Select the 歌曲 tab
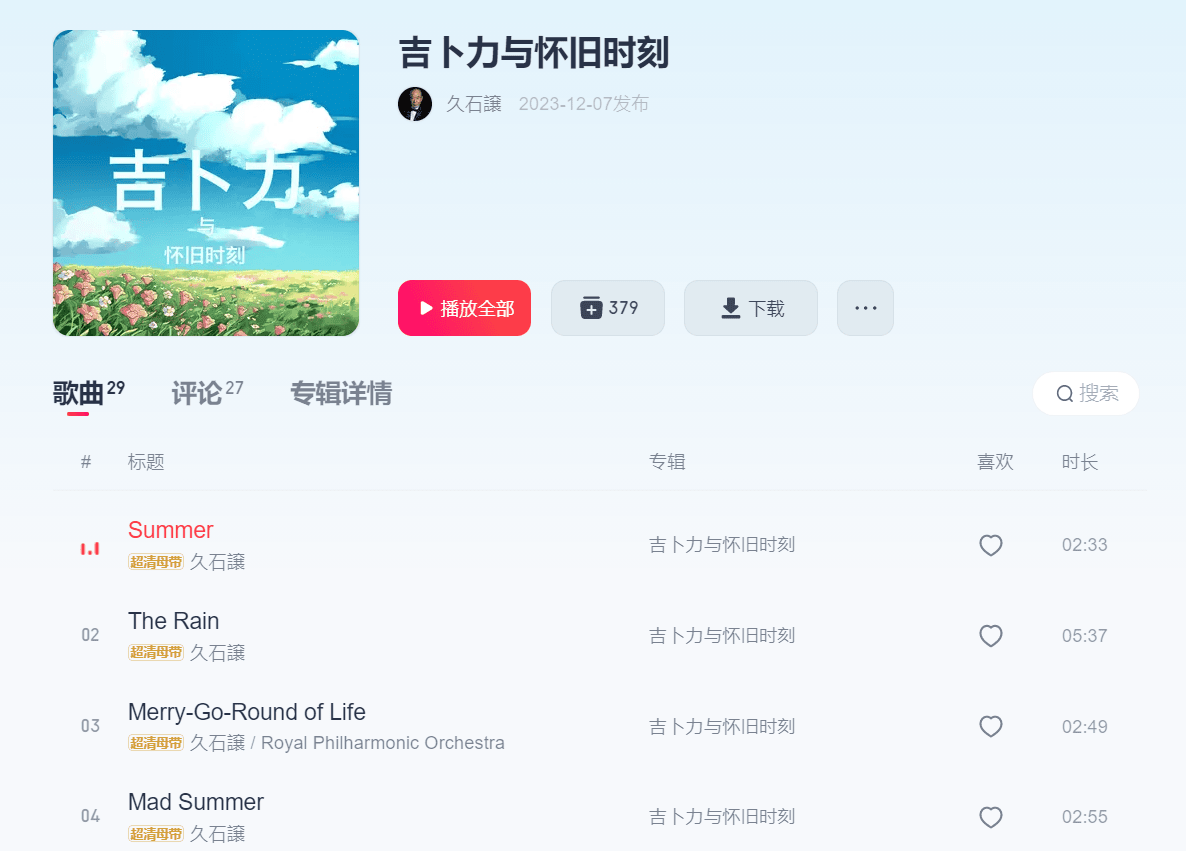 point(79,393)
